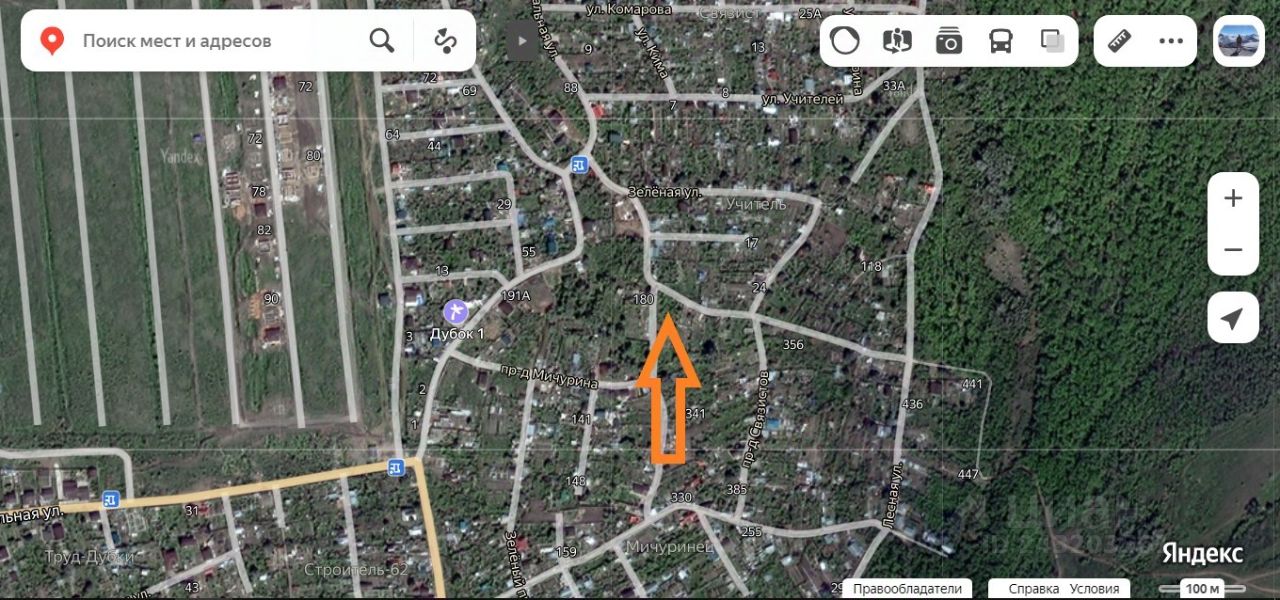Zoom out with the minus button
Image resolution: width=1280 pixels, height=600 pixels.
tap(1233, 250)
